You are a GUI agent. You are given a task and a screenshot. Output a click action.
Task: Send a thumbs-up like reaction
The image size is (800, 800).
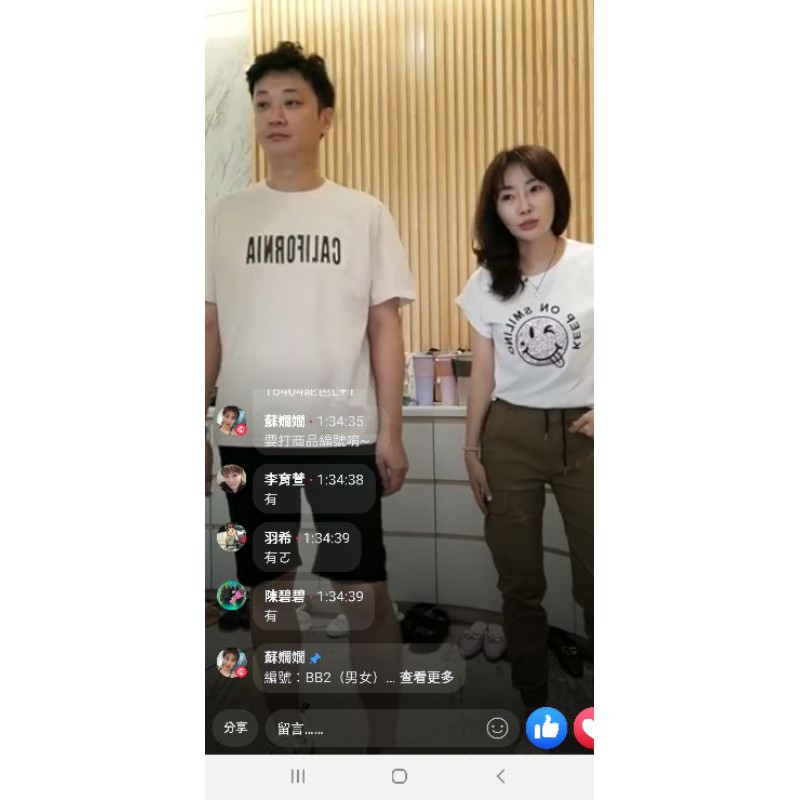[x=546, y=728]
